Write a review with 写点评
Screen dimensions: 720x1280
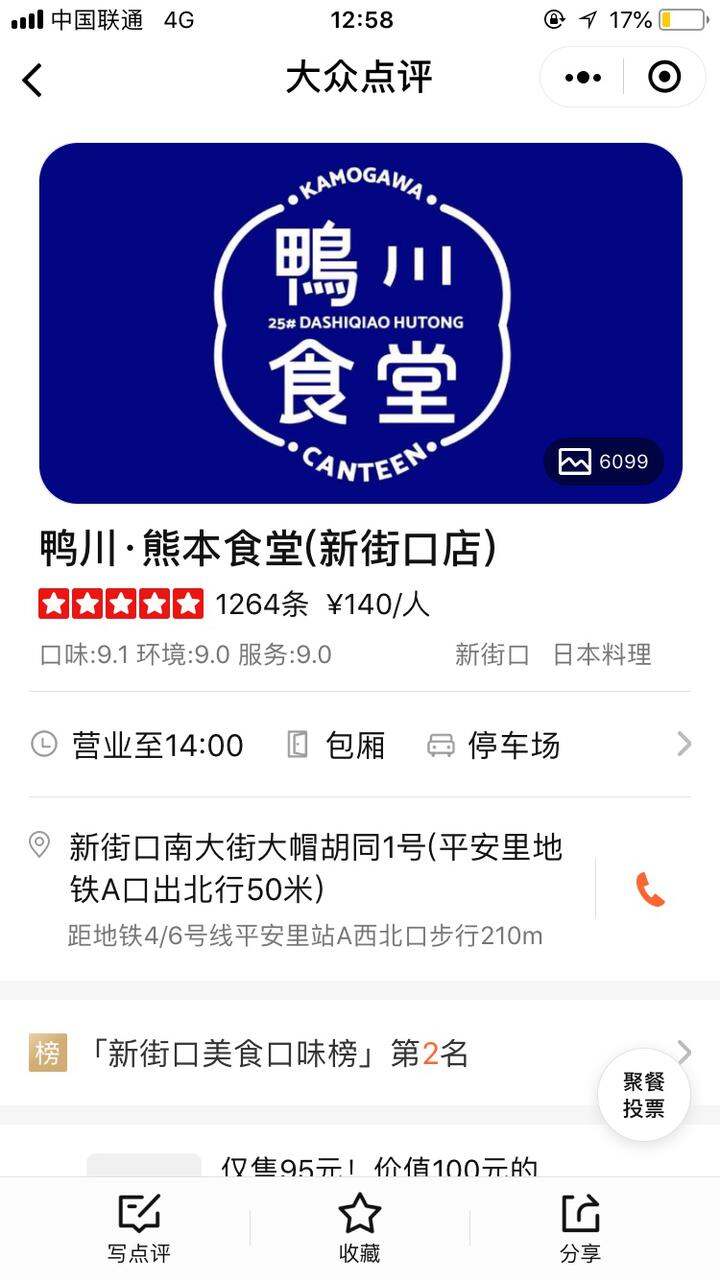click(139, 1228)
